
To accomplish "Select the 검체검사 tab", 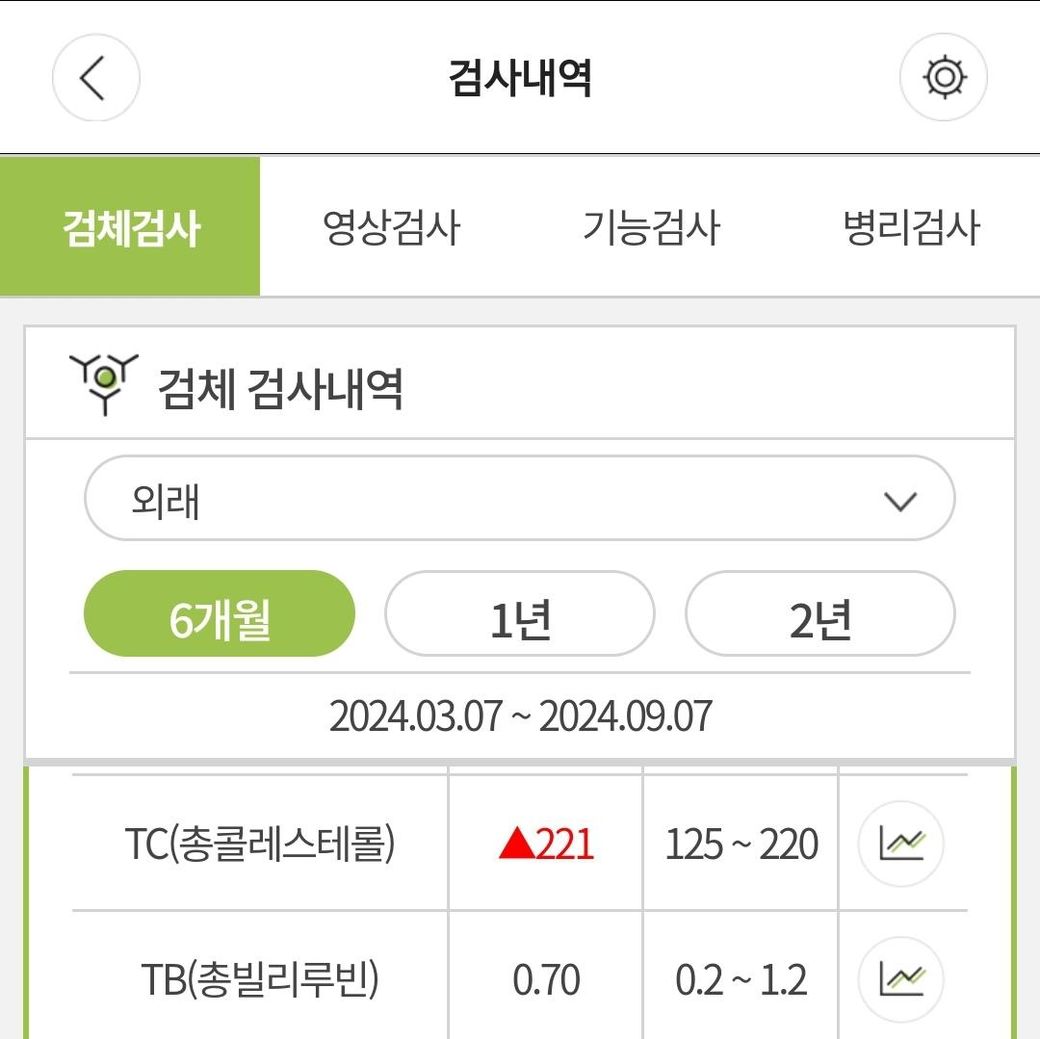I will click(x=130, y=227).
